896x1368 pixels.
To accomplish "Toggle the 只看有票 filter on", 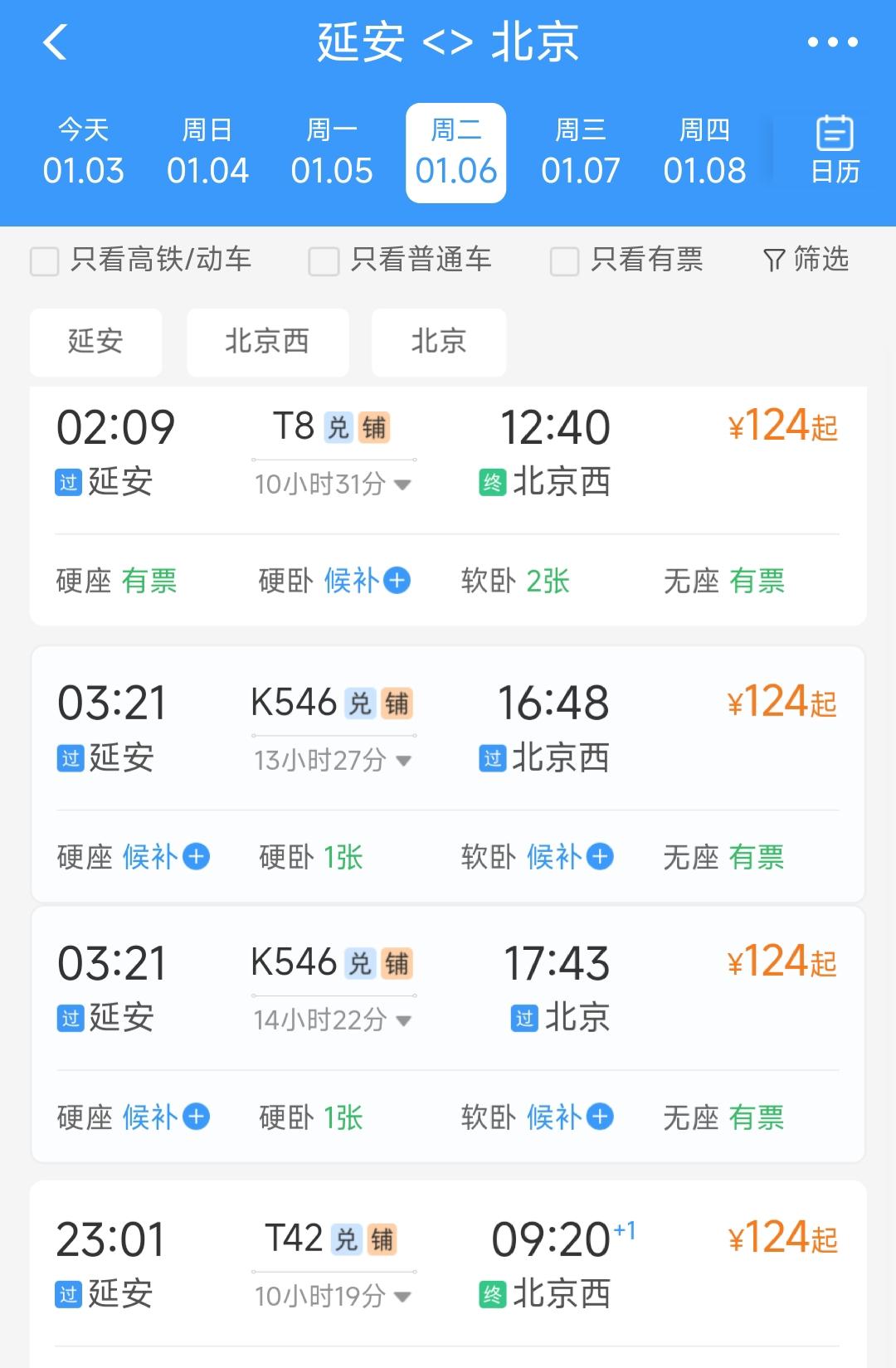I will click(x=564, y=260).
